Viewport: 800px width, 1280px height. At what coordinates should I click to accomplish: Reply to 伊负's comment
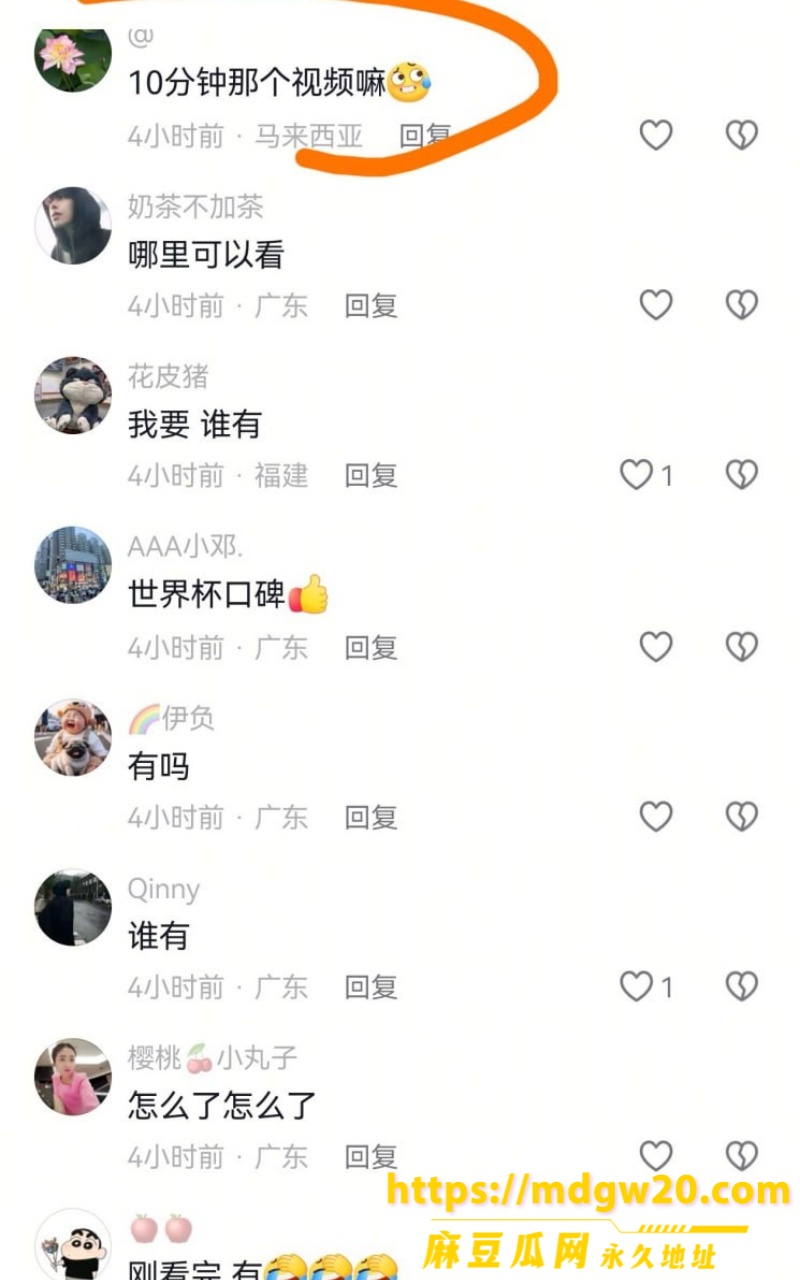(x=371, y=818)
